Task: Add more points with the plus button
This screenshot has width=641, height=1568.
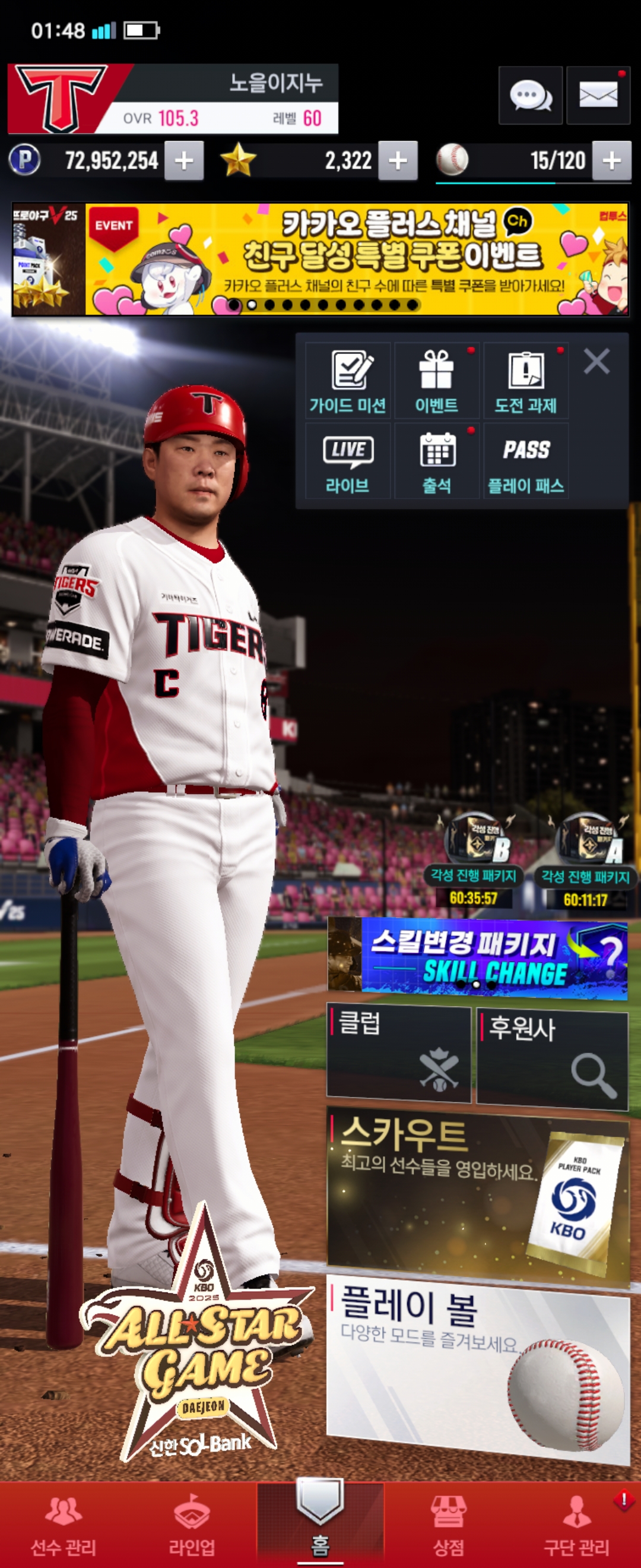Action: [183, 161]
